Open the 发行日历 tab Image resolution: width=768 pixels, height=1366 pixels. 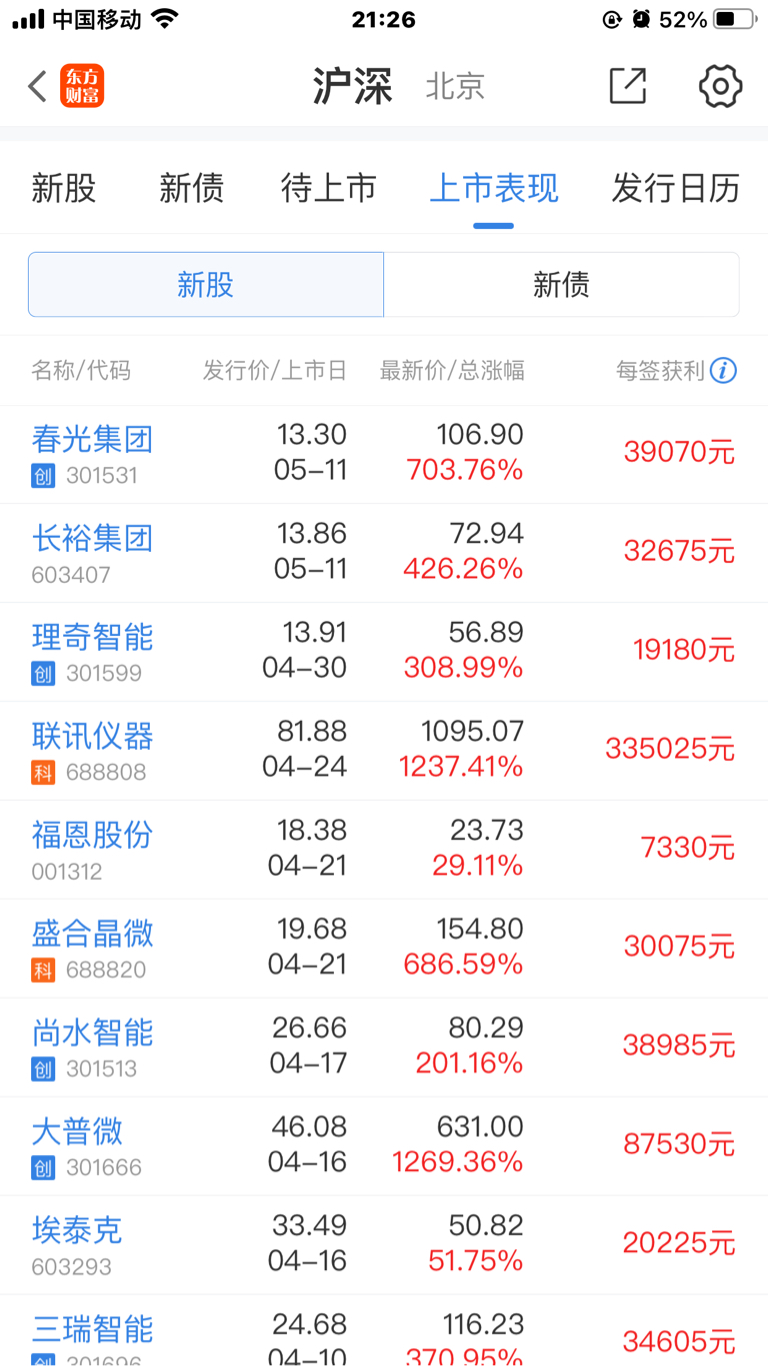point(676,188)
